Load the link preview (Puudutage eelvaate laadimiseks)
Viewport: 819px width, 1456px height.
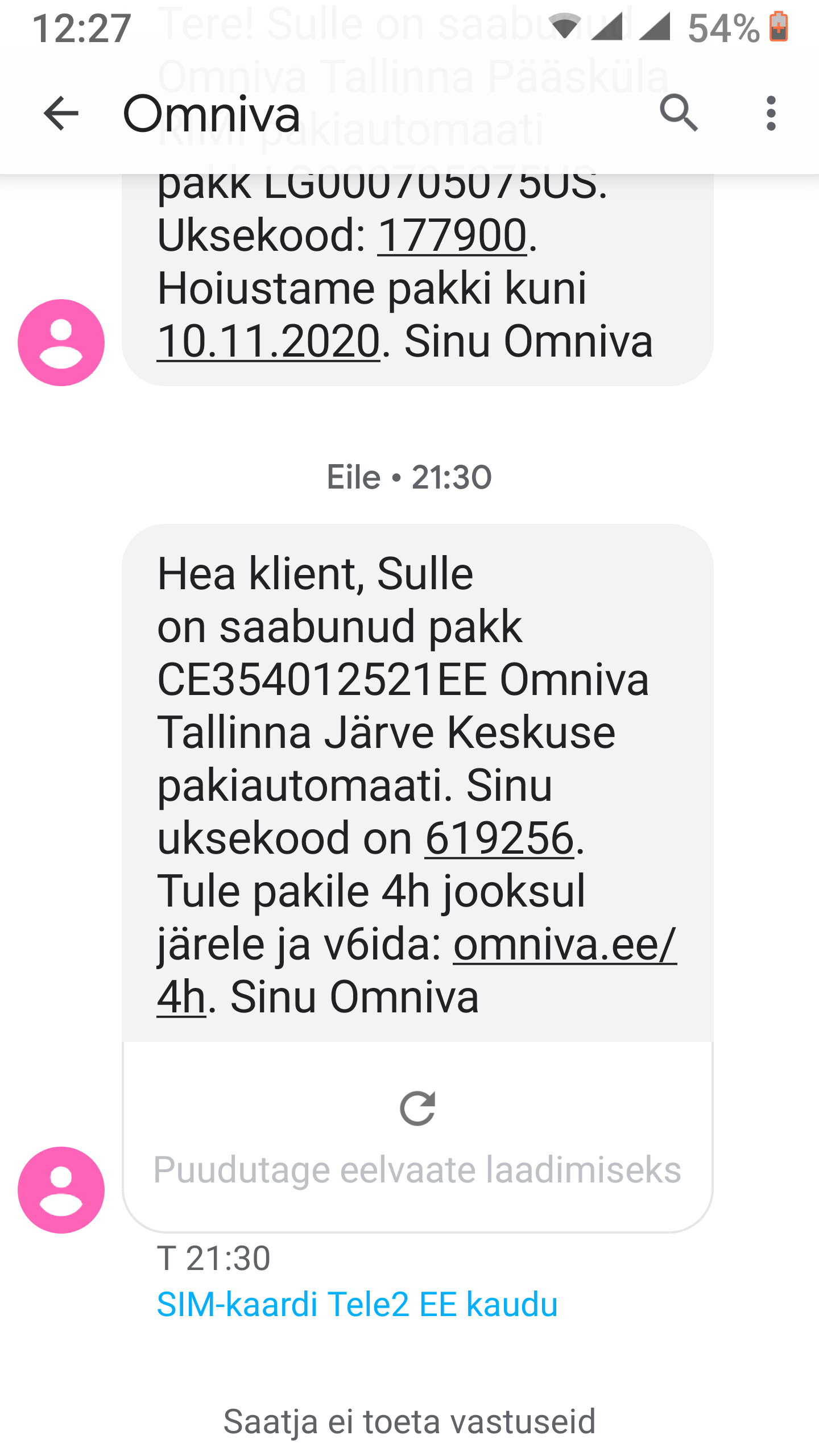[x=417, y=1136]
